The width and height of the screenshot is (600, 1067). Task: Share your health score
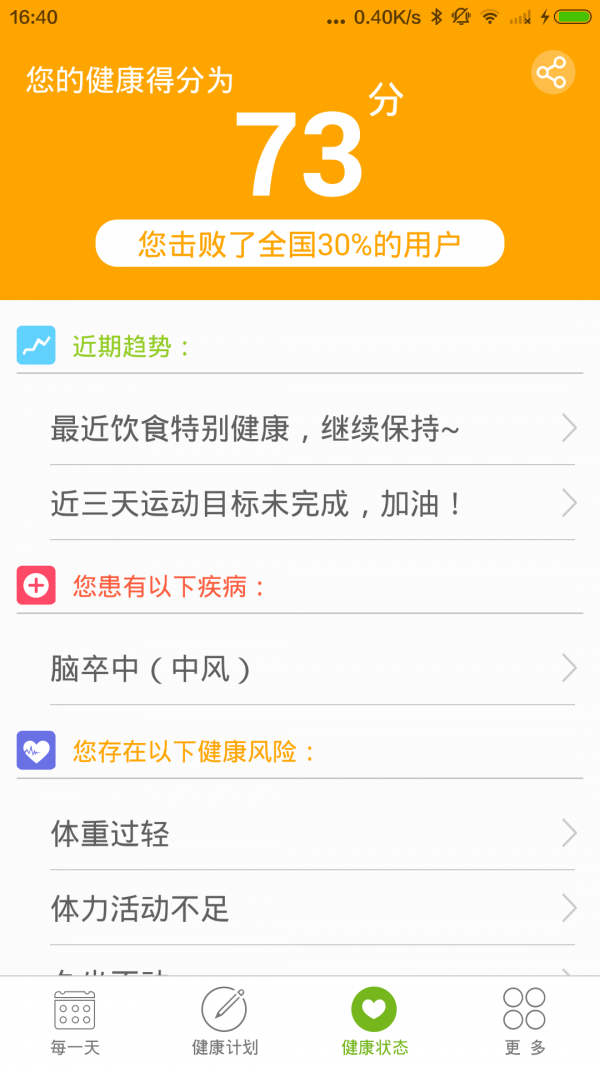(551, 73)
